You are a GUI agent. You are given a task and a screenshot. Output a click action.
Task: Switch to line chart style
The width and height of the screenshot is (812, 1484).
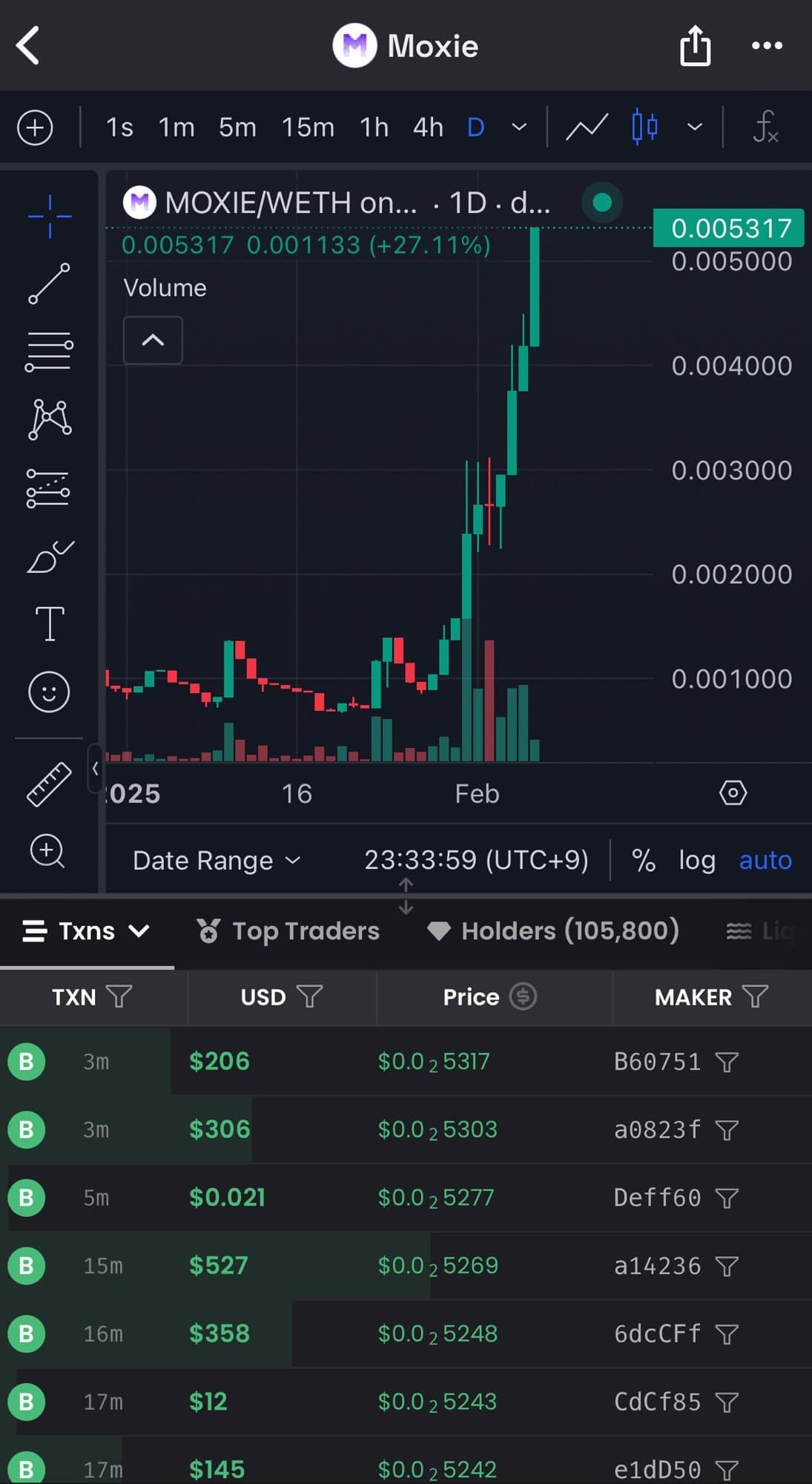point(587,128)
